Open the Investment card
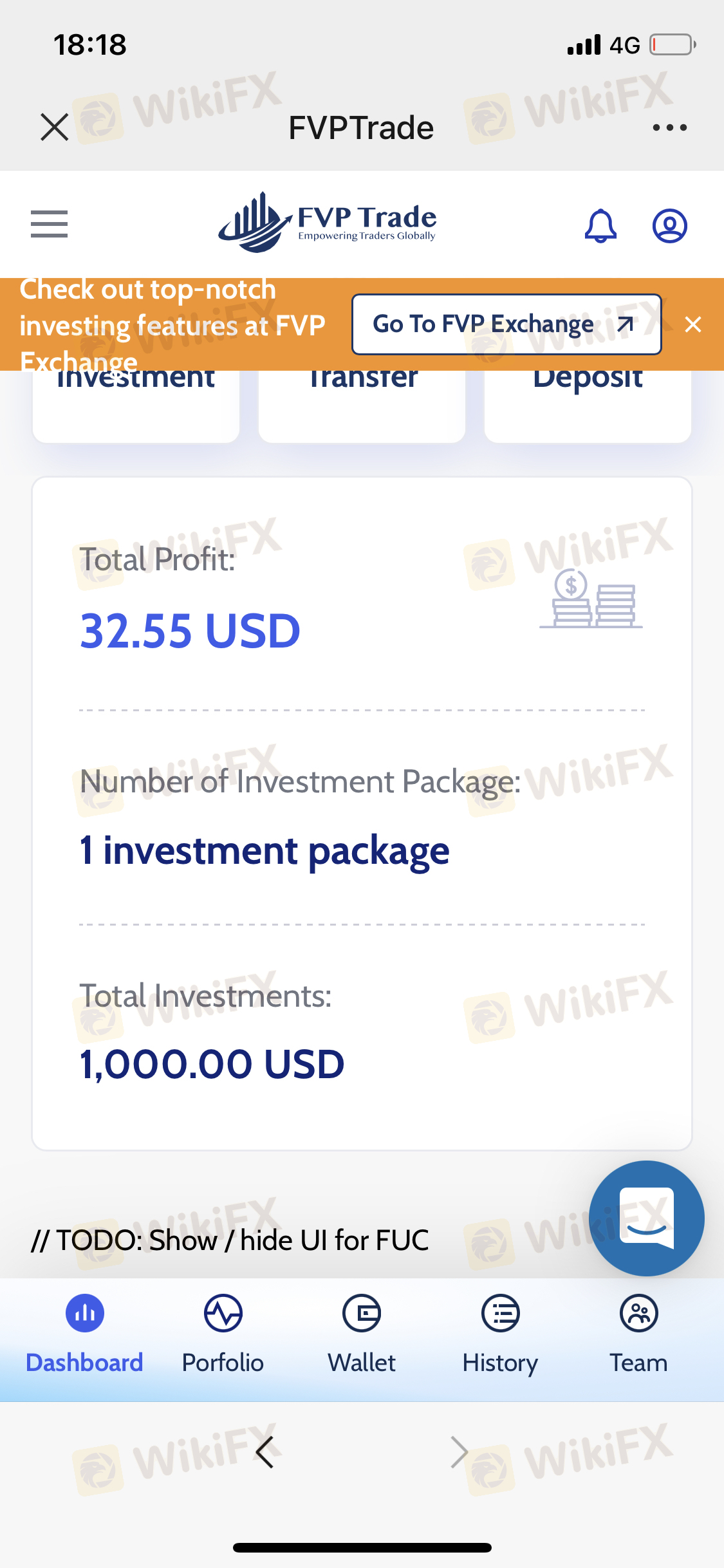This screenshot has width=724, height=1568. 136,406
